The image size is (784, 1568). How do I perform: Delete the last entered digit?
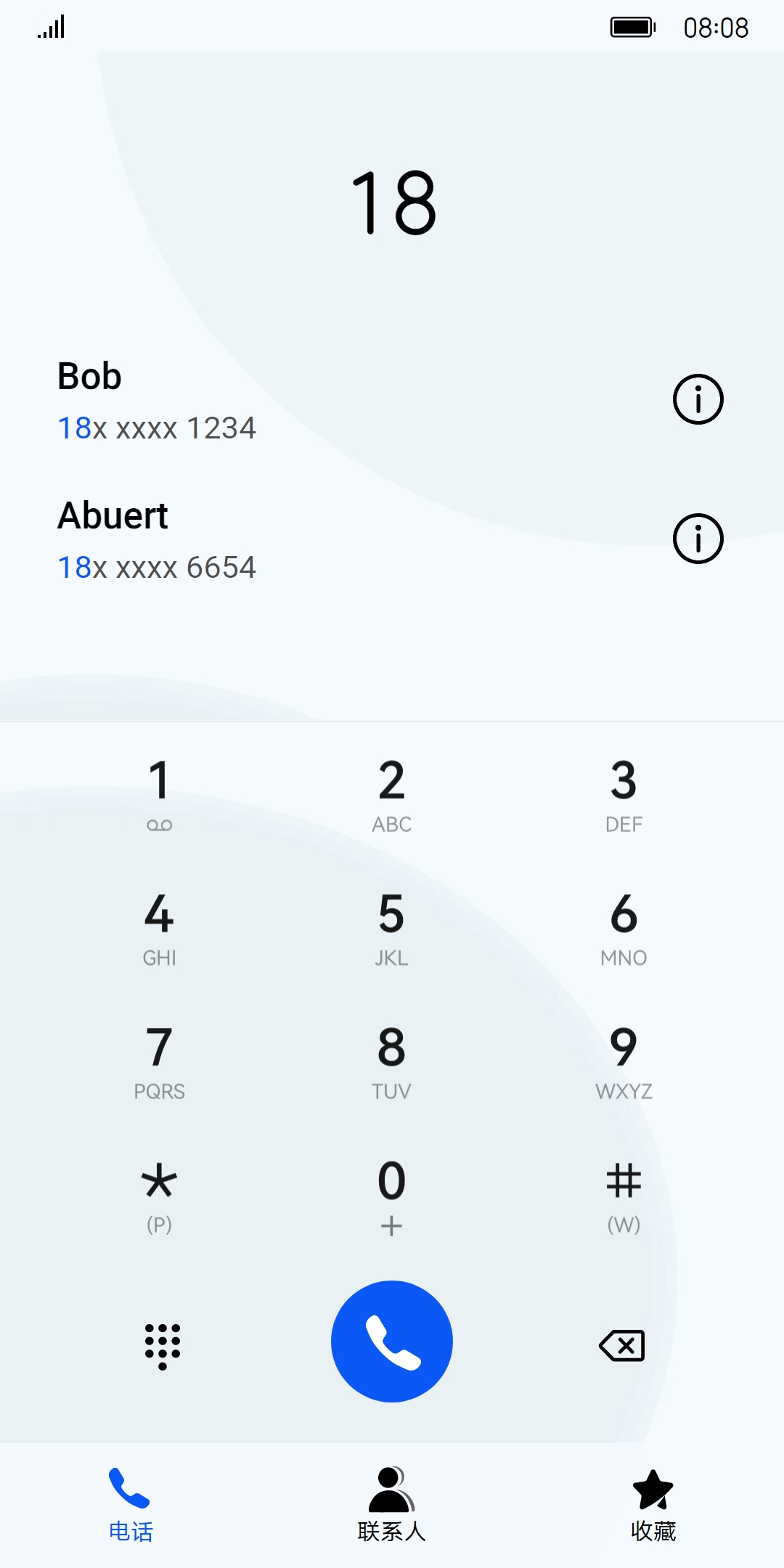tap(622, 1345)
